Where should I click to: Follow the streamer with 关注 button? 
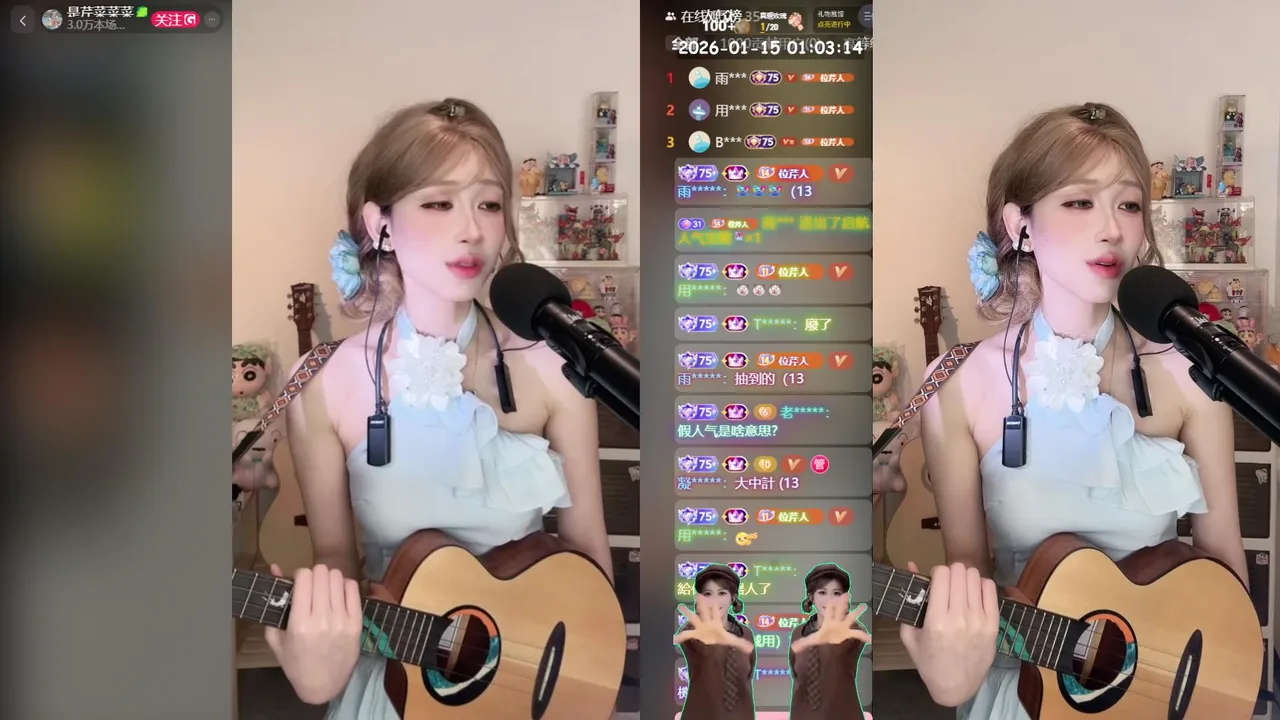tap(175, 19)
